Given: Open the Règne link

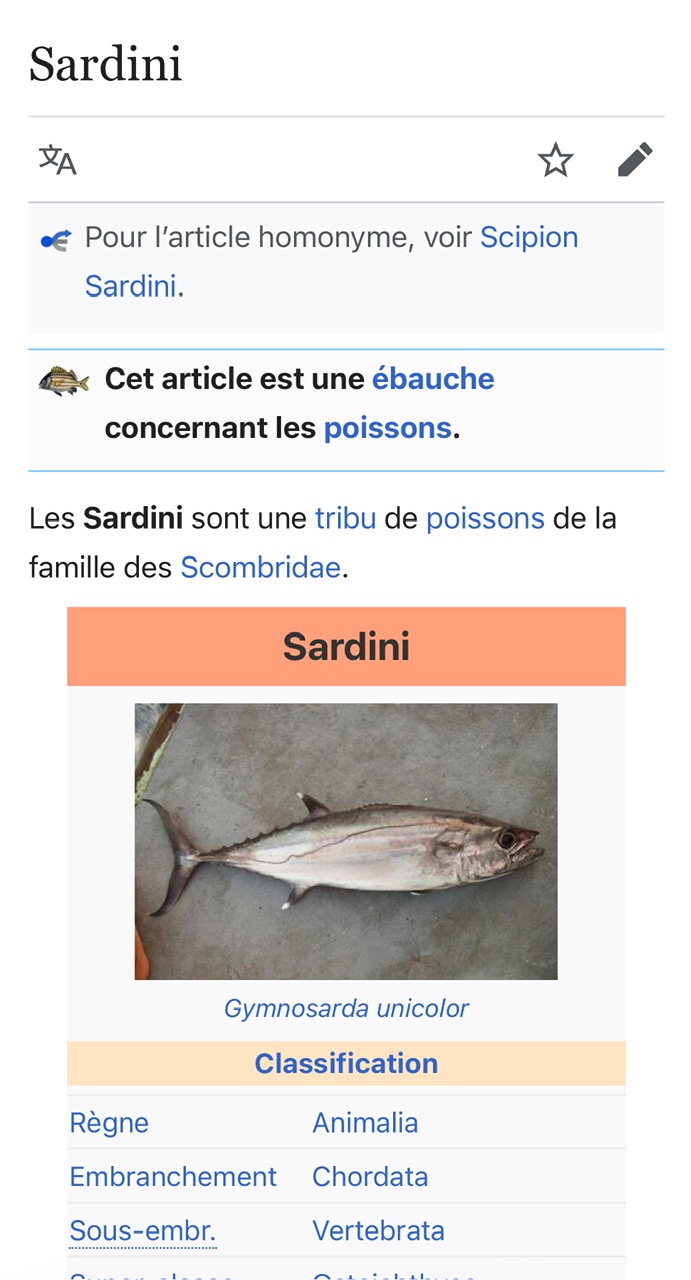Looking at the screenshot, I should tap(109, 1123).
